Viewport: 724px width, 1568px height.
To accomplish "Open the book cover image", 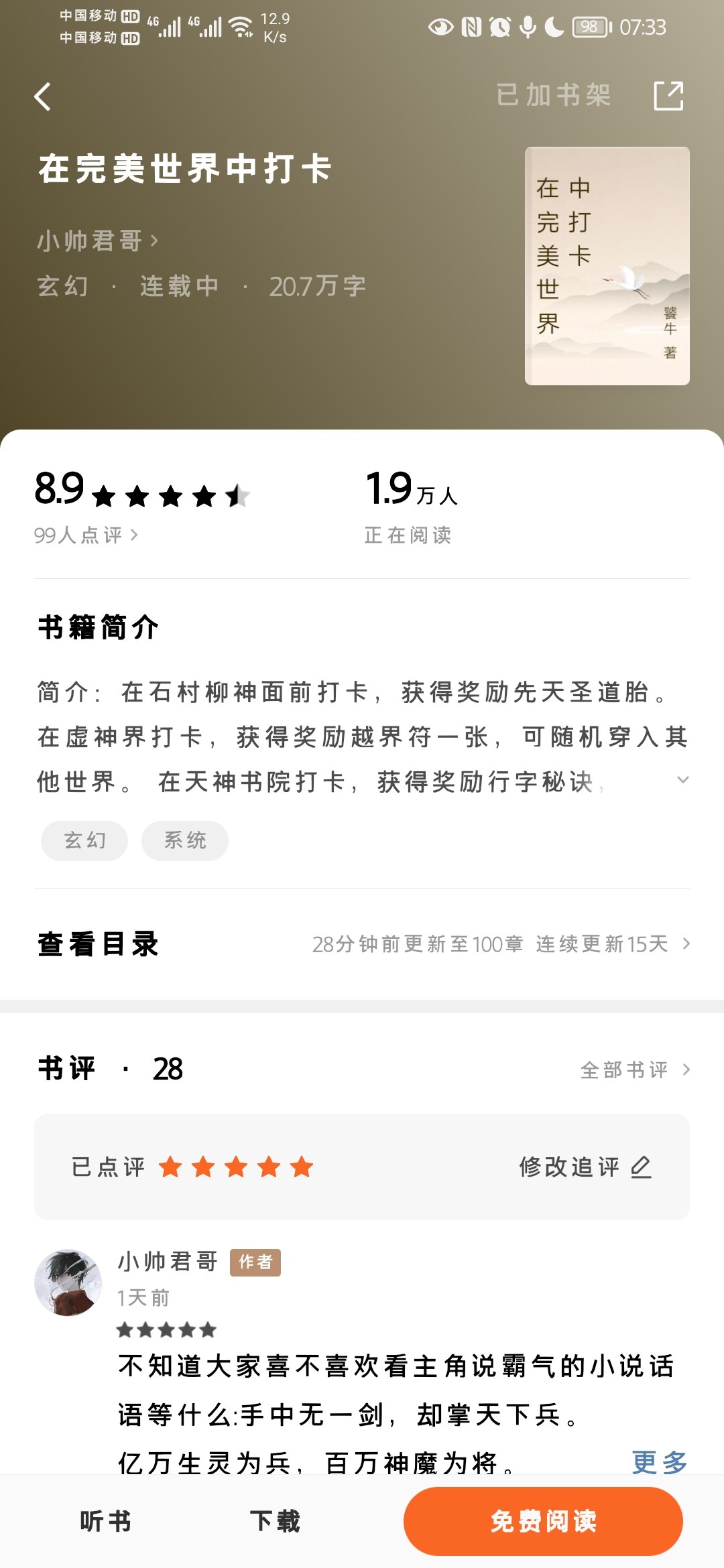I will (607, 266).
